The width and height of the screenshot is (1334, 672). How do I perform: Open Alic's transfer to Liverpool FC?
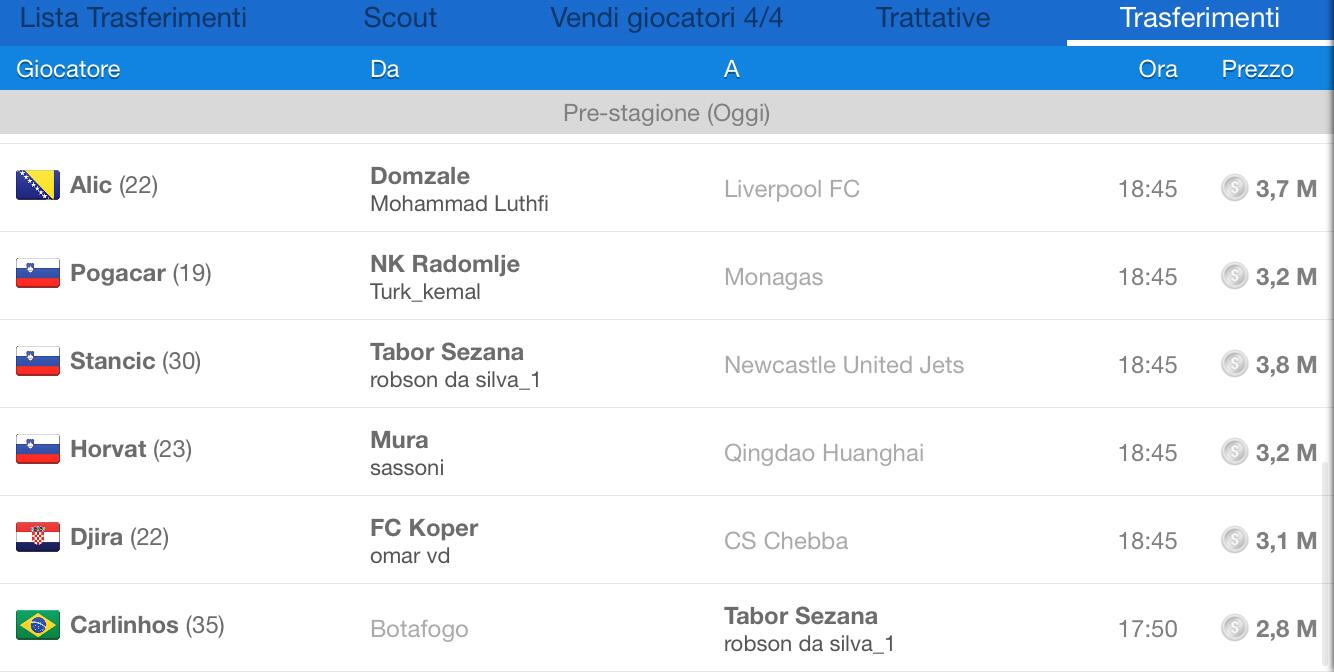(667, 188)
